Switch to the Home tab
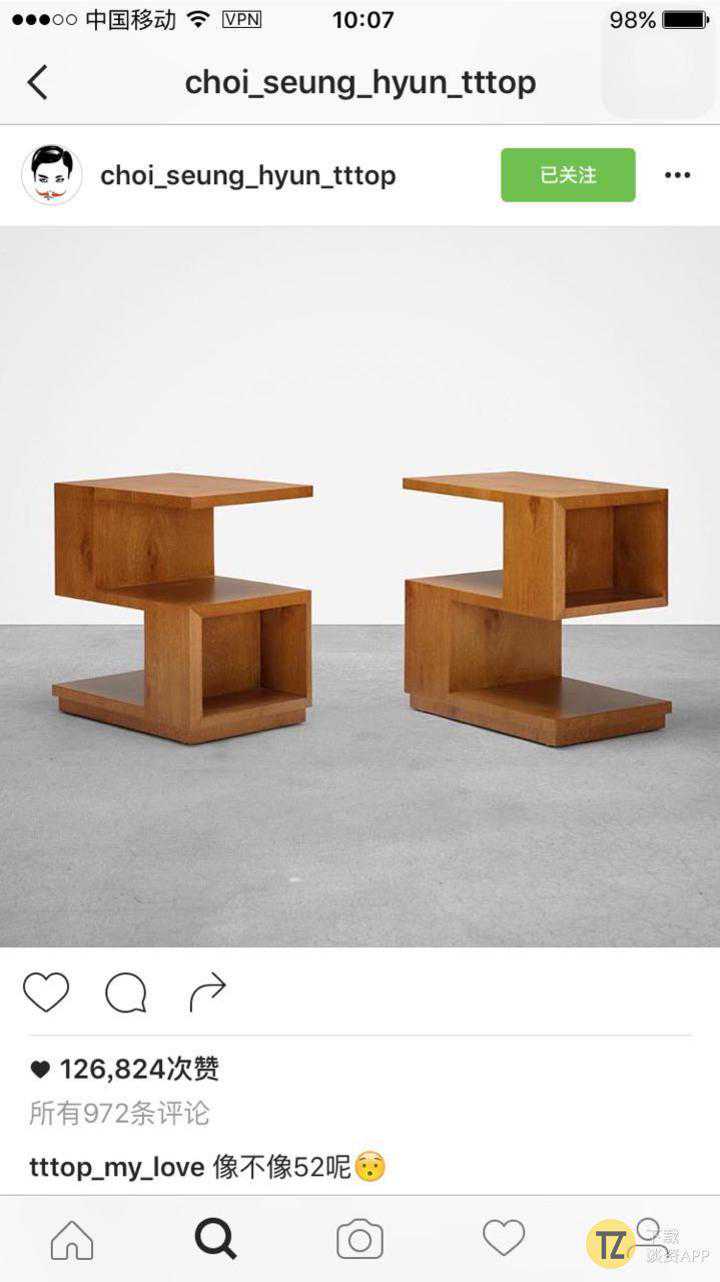The image size is (720, 1282). pos(72,1240)
